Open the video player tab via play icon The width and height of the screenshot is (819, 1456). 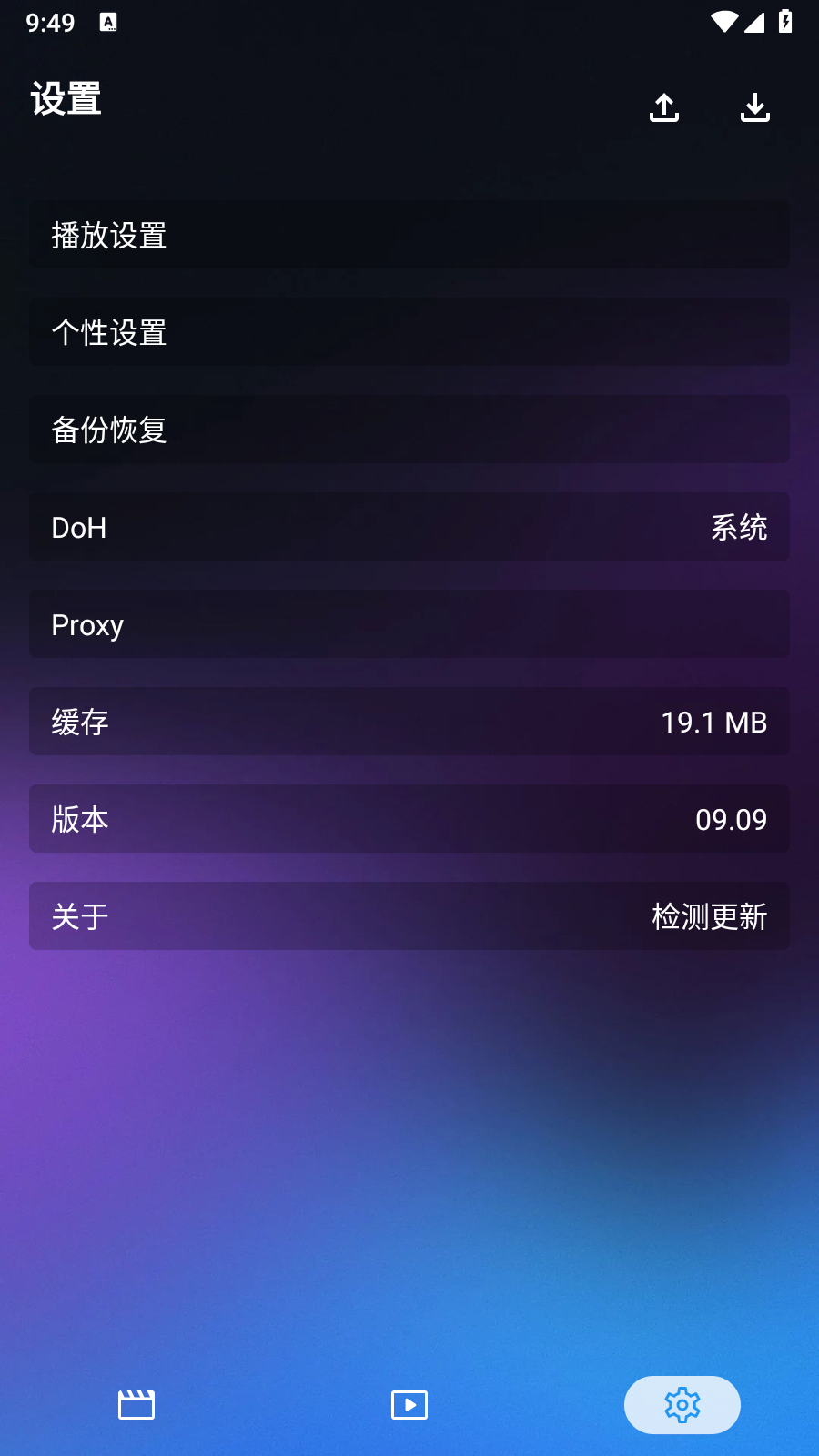pyautogui.click(x=409, y=1404)
